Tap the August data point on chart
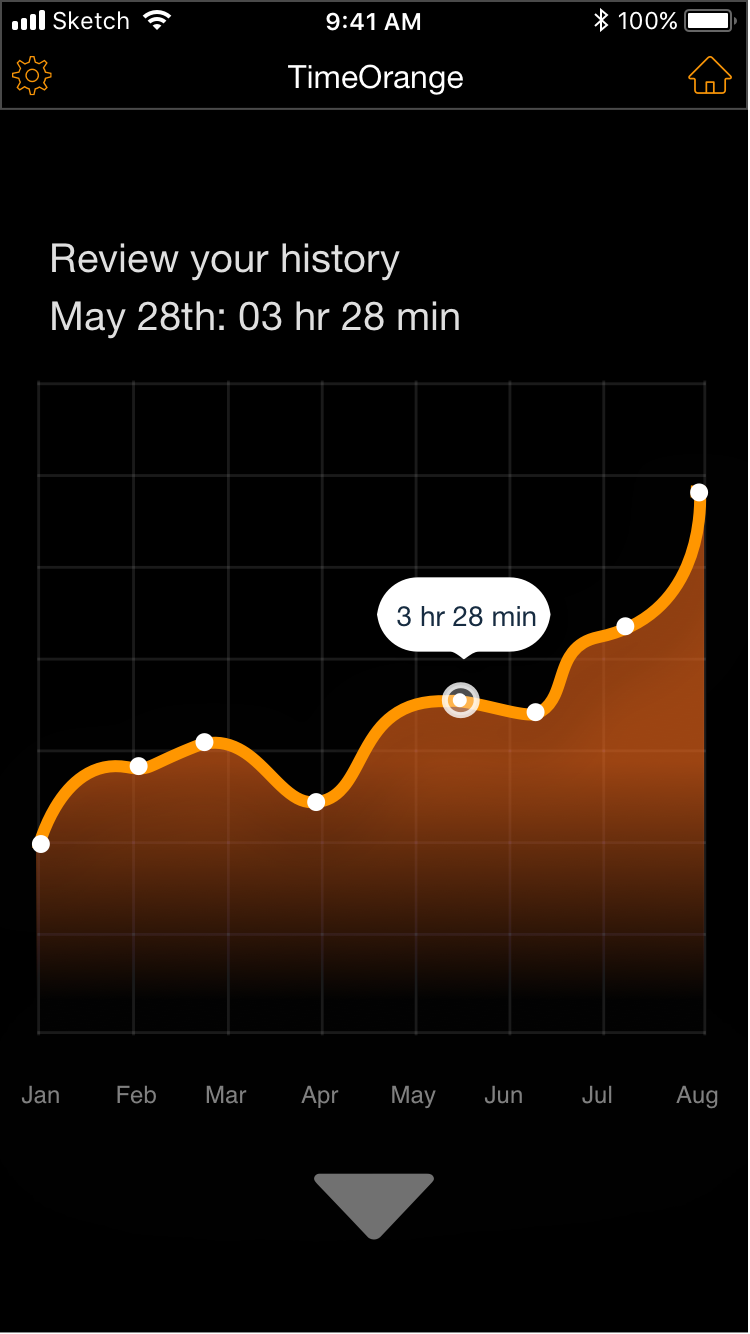 click(x=699, y=492)
